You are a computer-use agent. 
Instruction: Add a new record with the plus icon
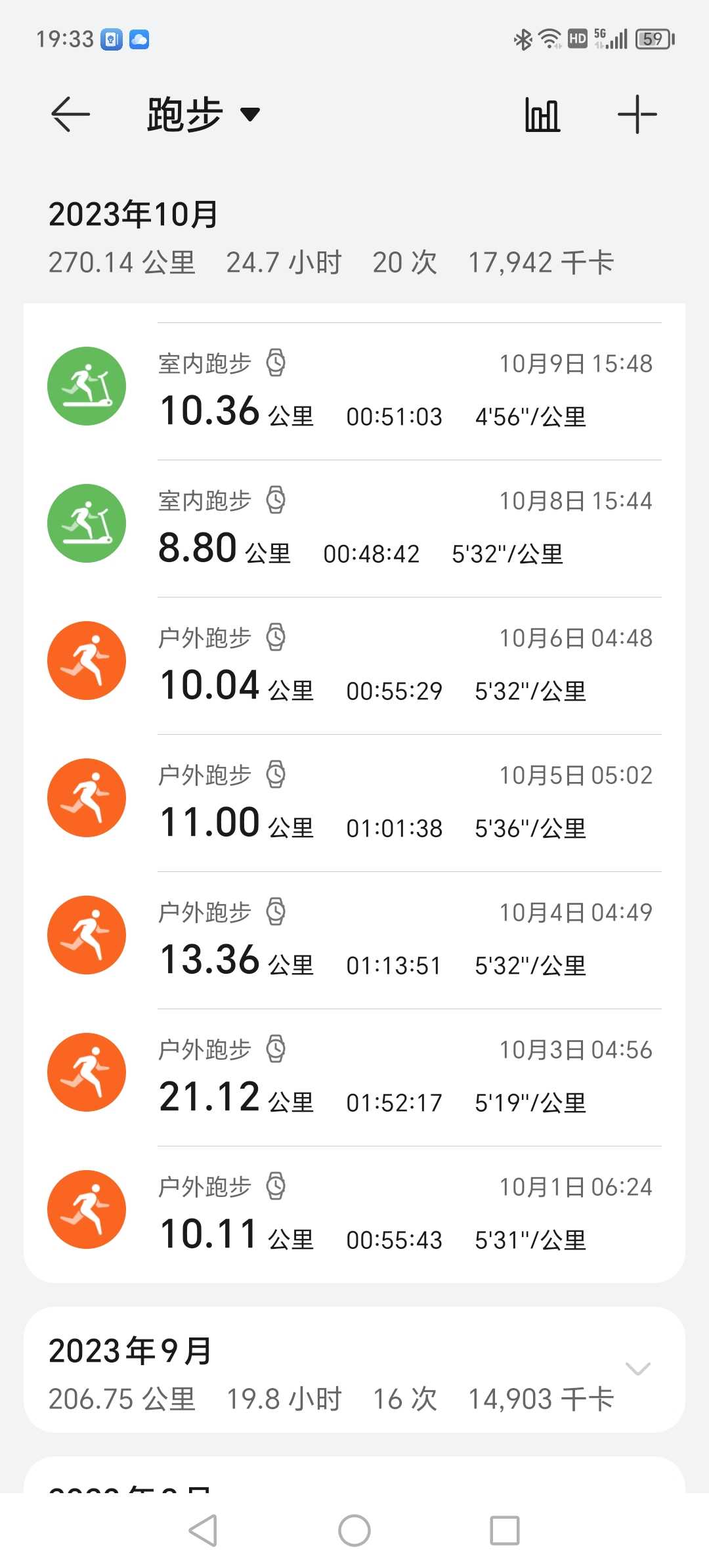pos(637,114)
